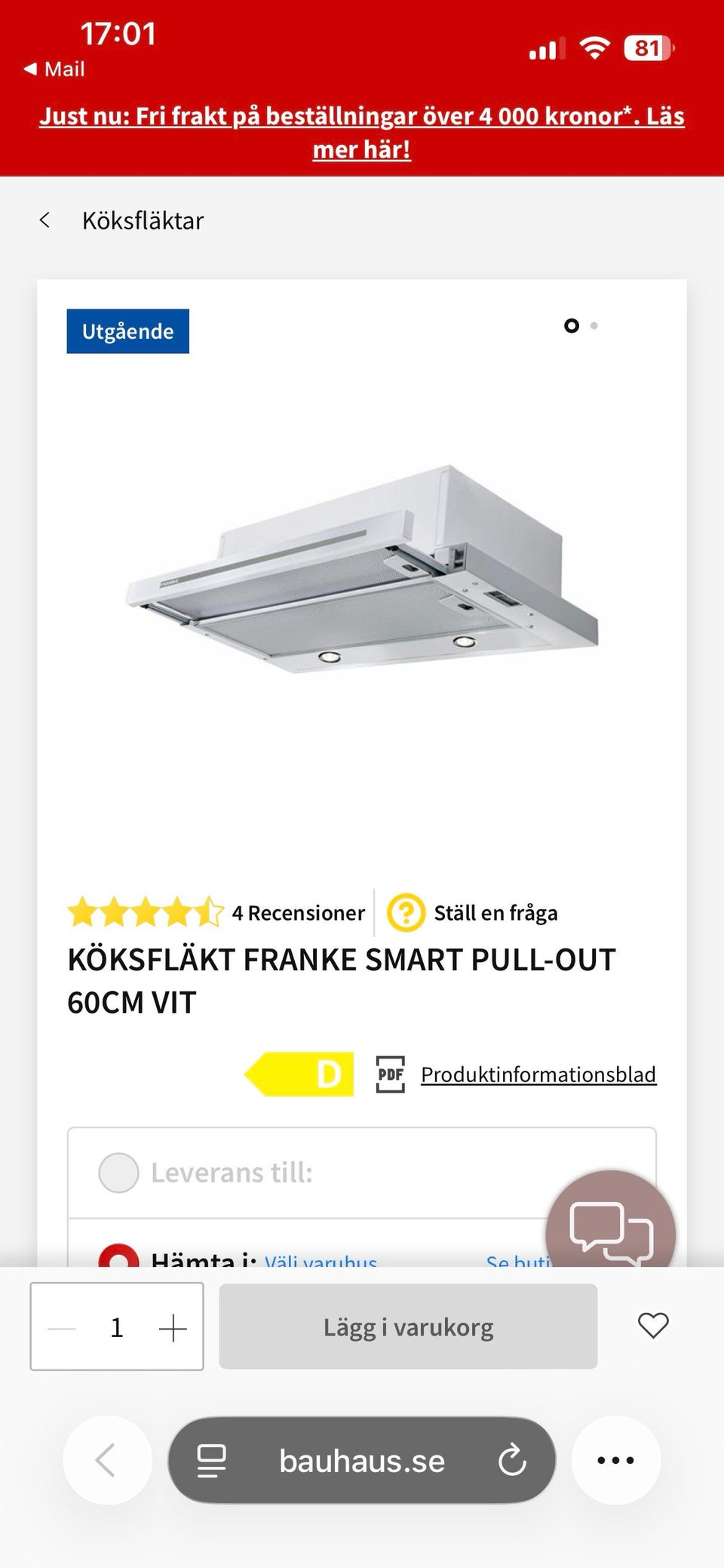Add product to favorites via heart icon
This screenshot has width=724, height=1568.
click(653, 1326)
